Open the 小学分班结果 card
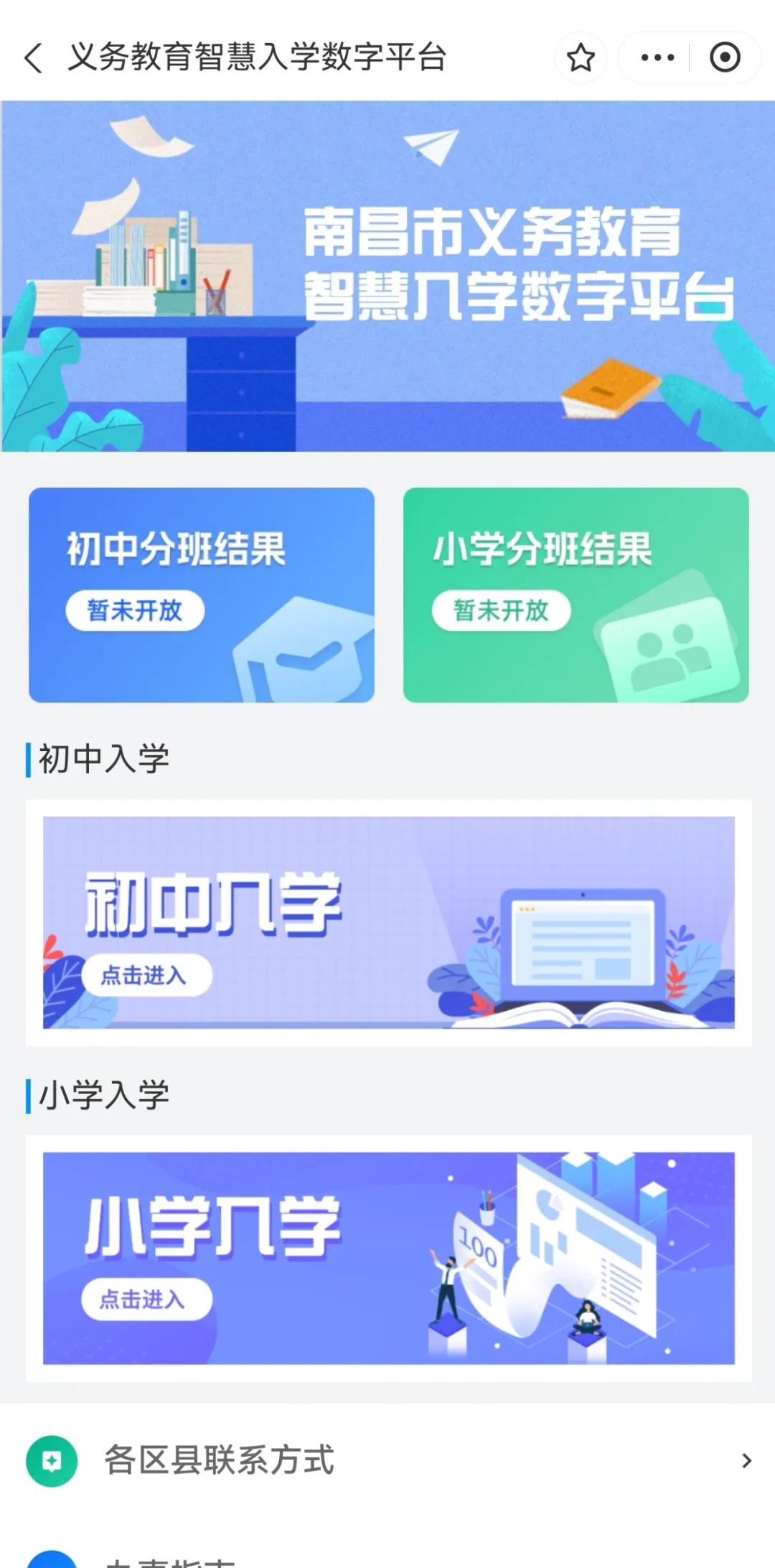The image size is (775, 1568). 576,594
